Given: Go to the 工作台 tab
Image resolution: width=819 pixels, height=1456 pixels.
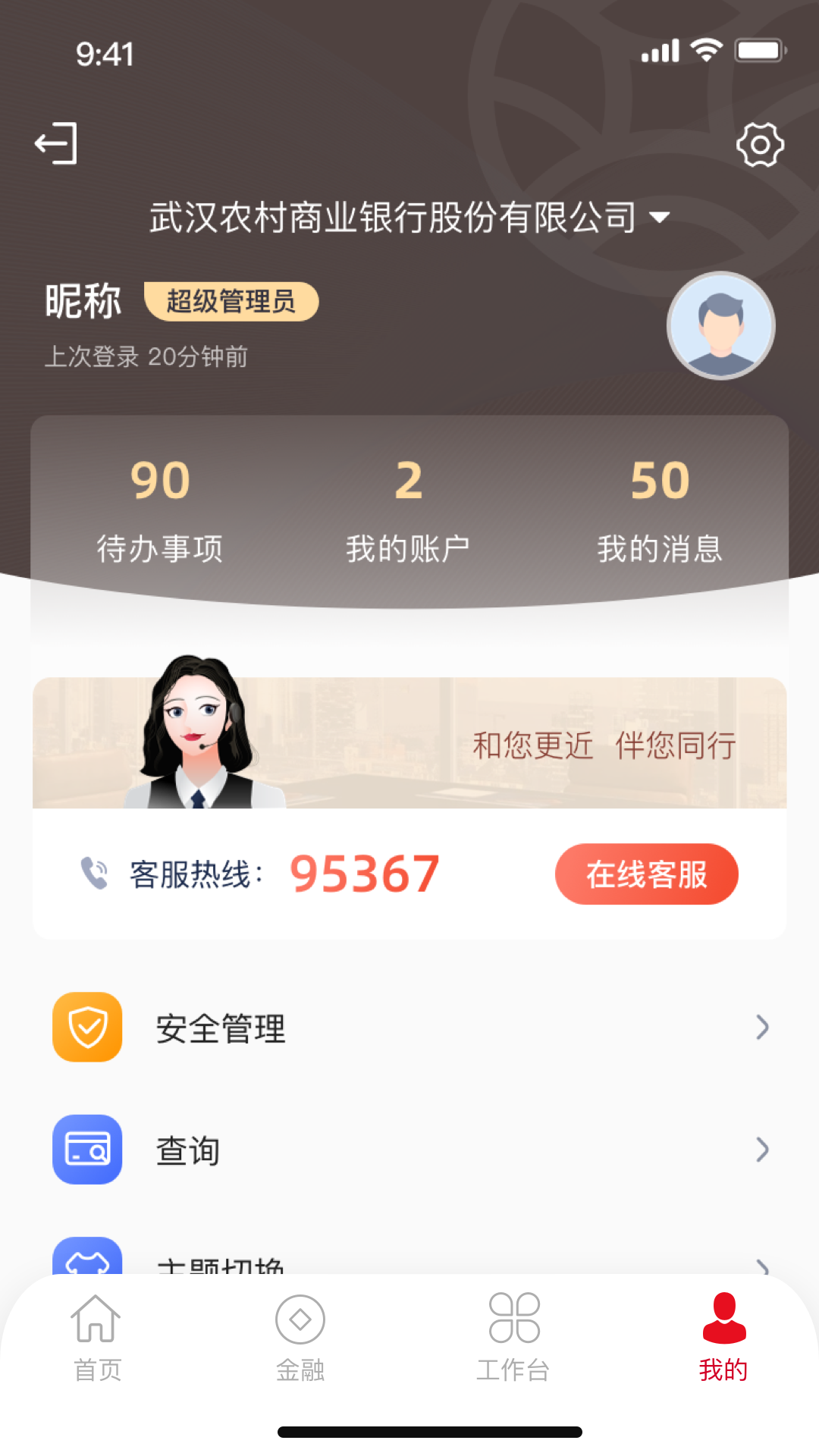Looking at the screenshot, I should coord(513,1338).
